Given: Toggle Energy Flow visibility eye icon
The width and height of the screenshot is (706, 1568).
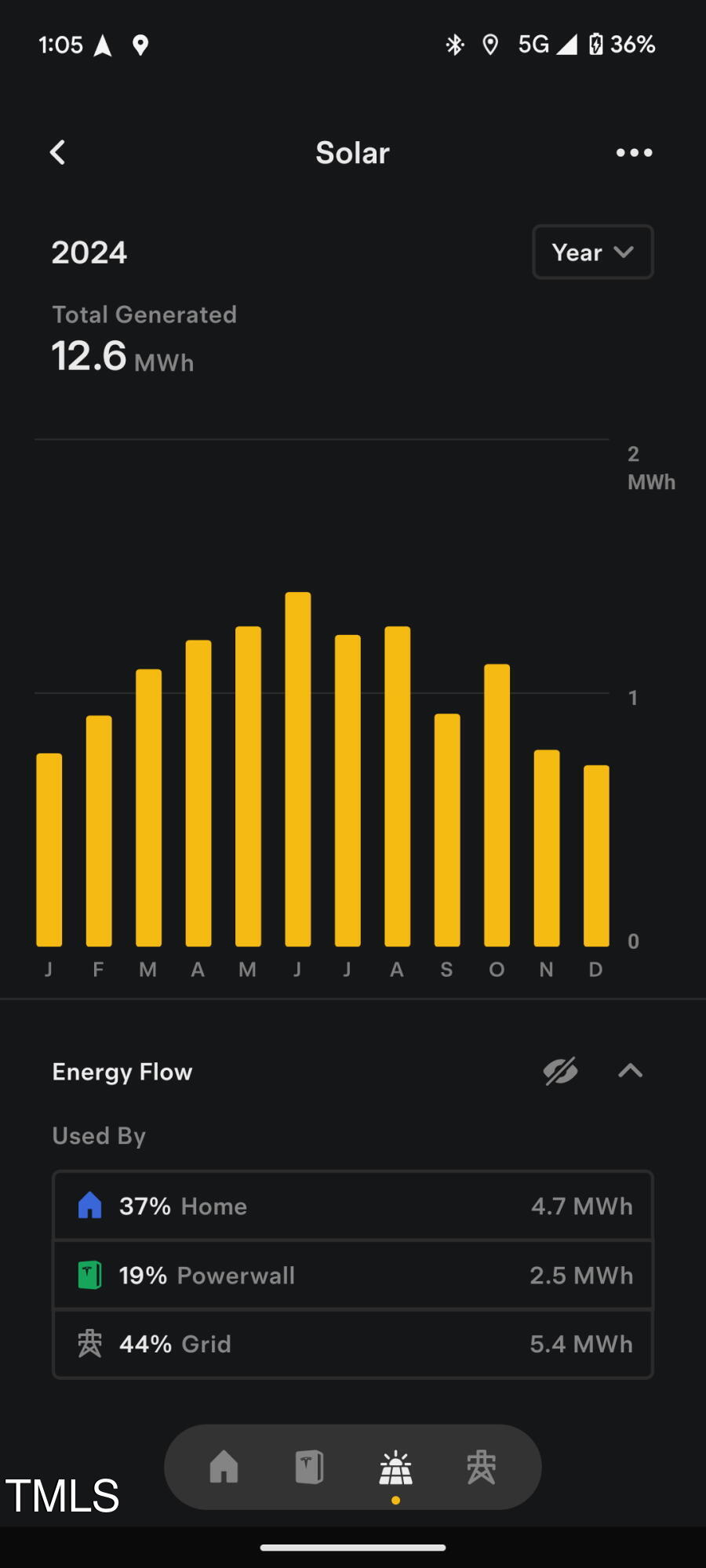Looking at the screenshot, I should click(561, 1071).
